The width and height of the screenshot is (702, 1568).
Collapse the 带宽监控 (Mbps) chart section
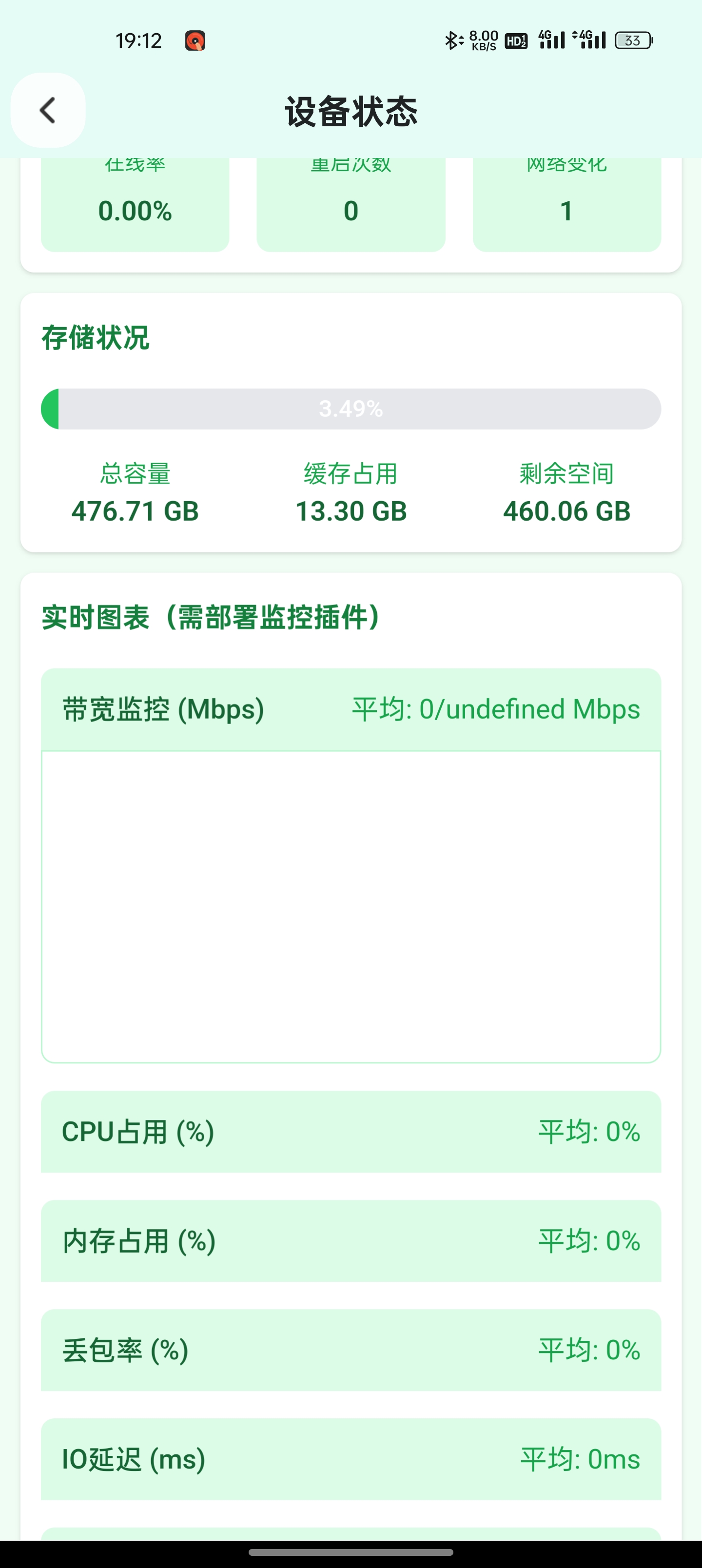pyautogui.click(x=351, y=709)
